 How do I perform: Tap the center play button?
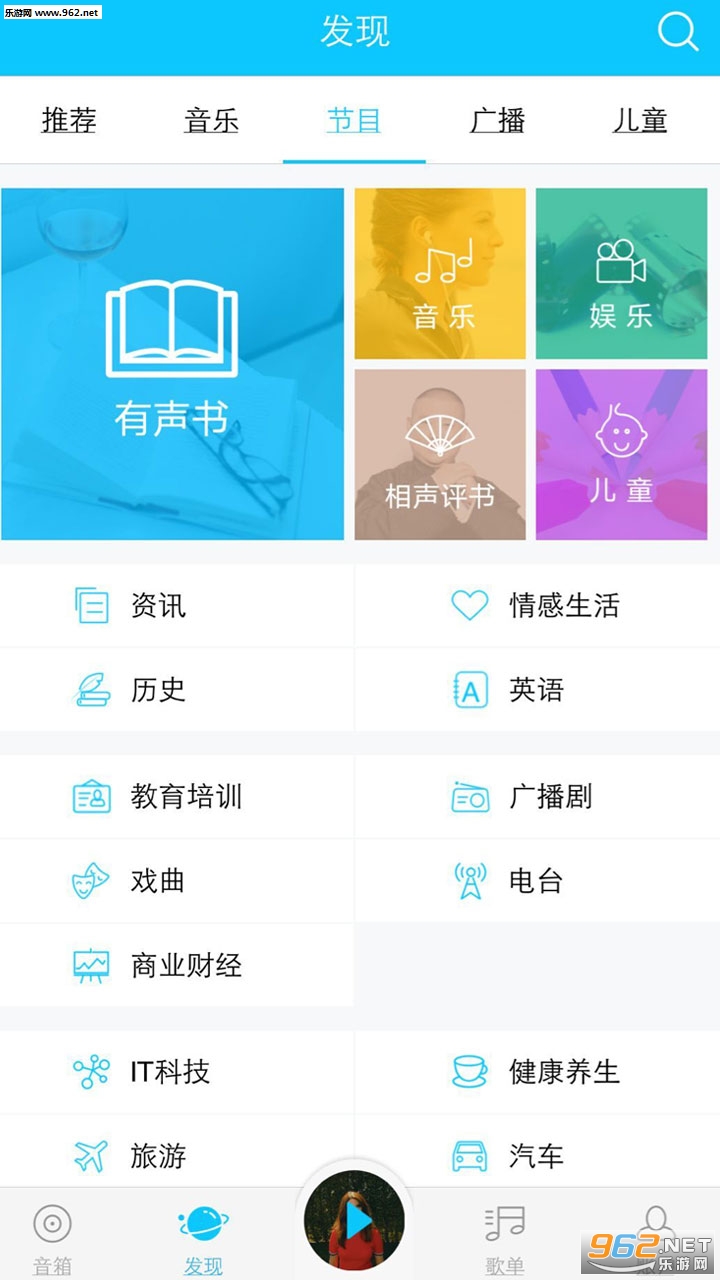355,1221
